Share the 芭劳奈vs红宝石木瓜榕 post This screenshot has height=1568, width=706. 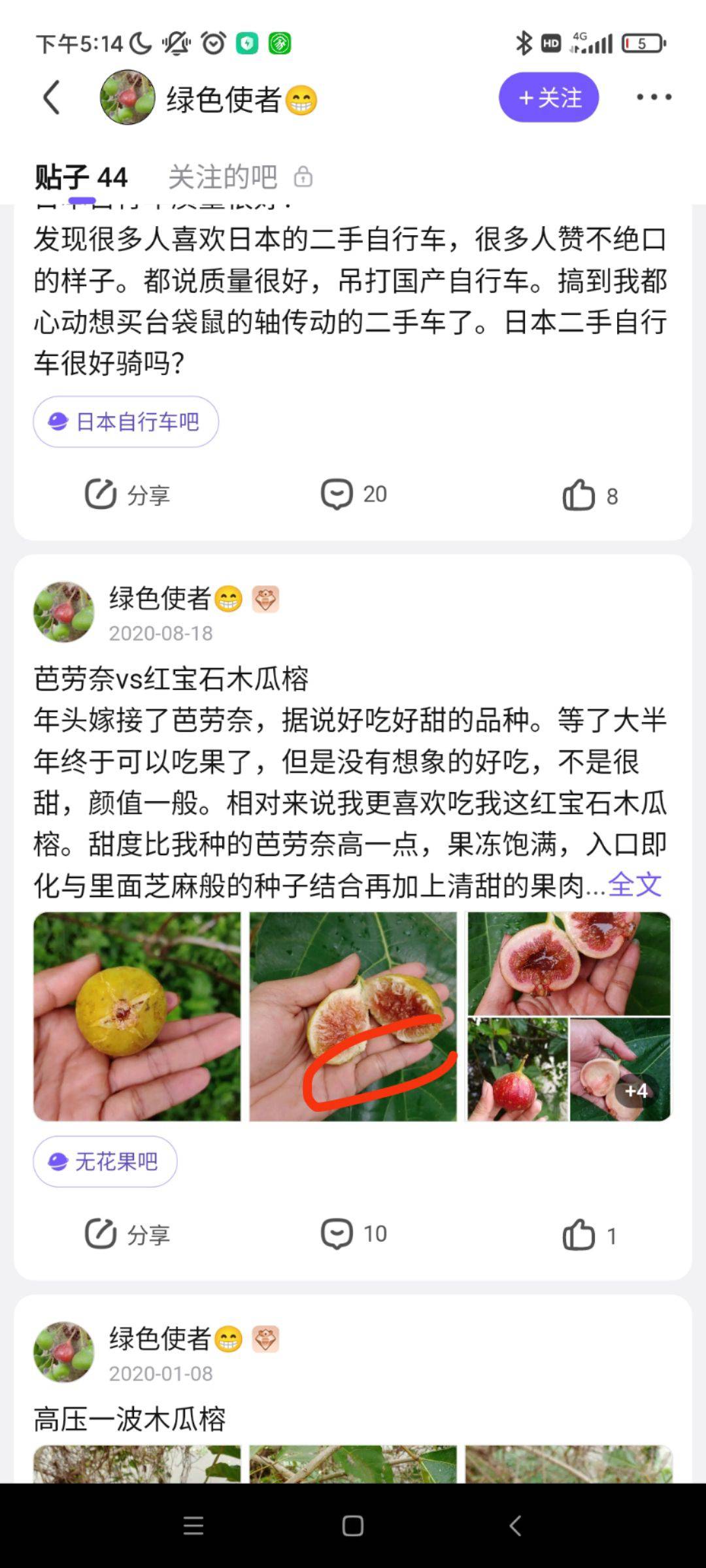[x=127, y=1235]
